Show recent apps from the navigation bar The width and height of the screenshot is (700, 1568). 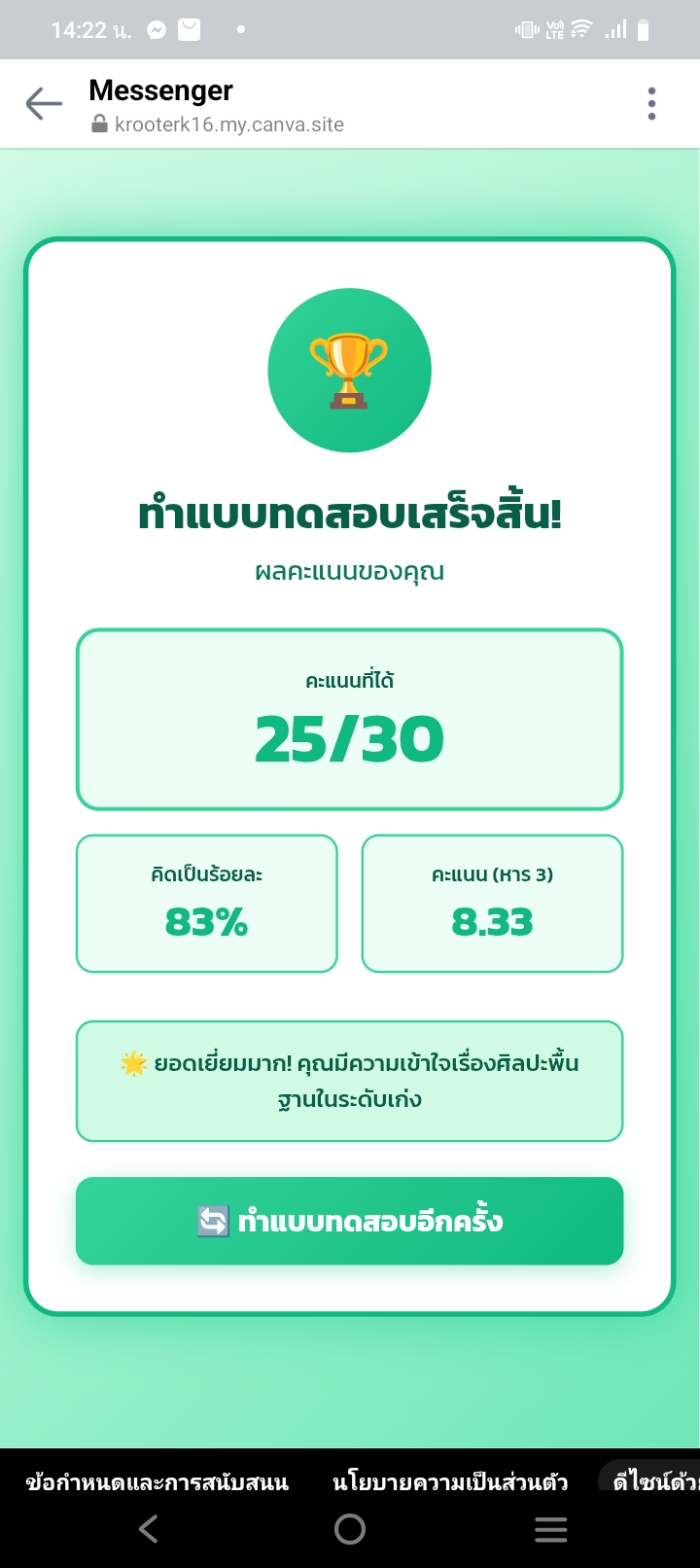click(550, 1529)
